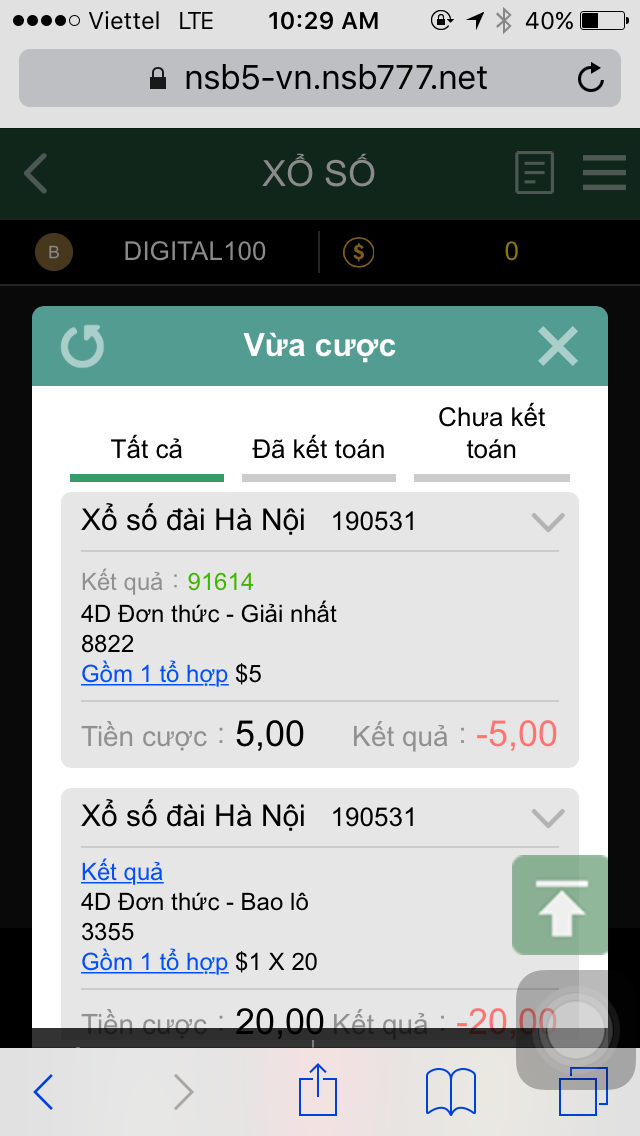
Task: Reload the page in Safari
Action: click(x=591, y=78)
